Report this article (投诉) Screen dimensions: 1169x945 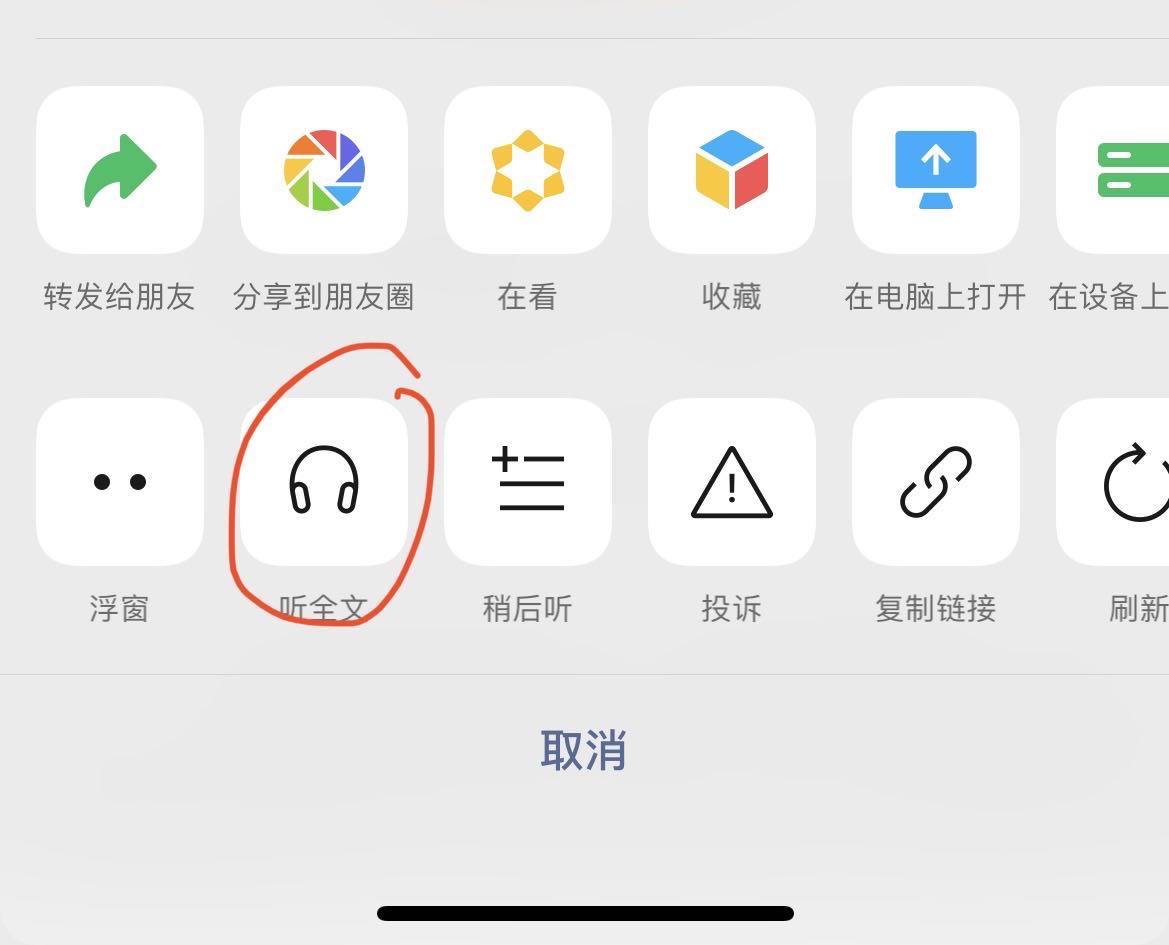click(732, 482)
